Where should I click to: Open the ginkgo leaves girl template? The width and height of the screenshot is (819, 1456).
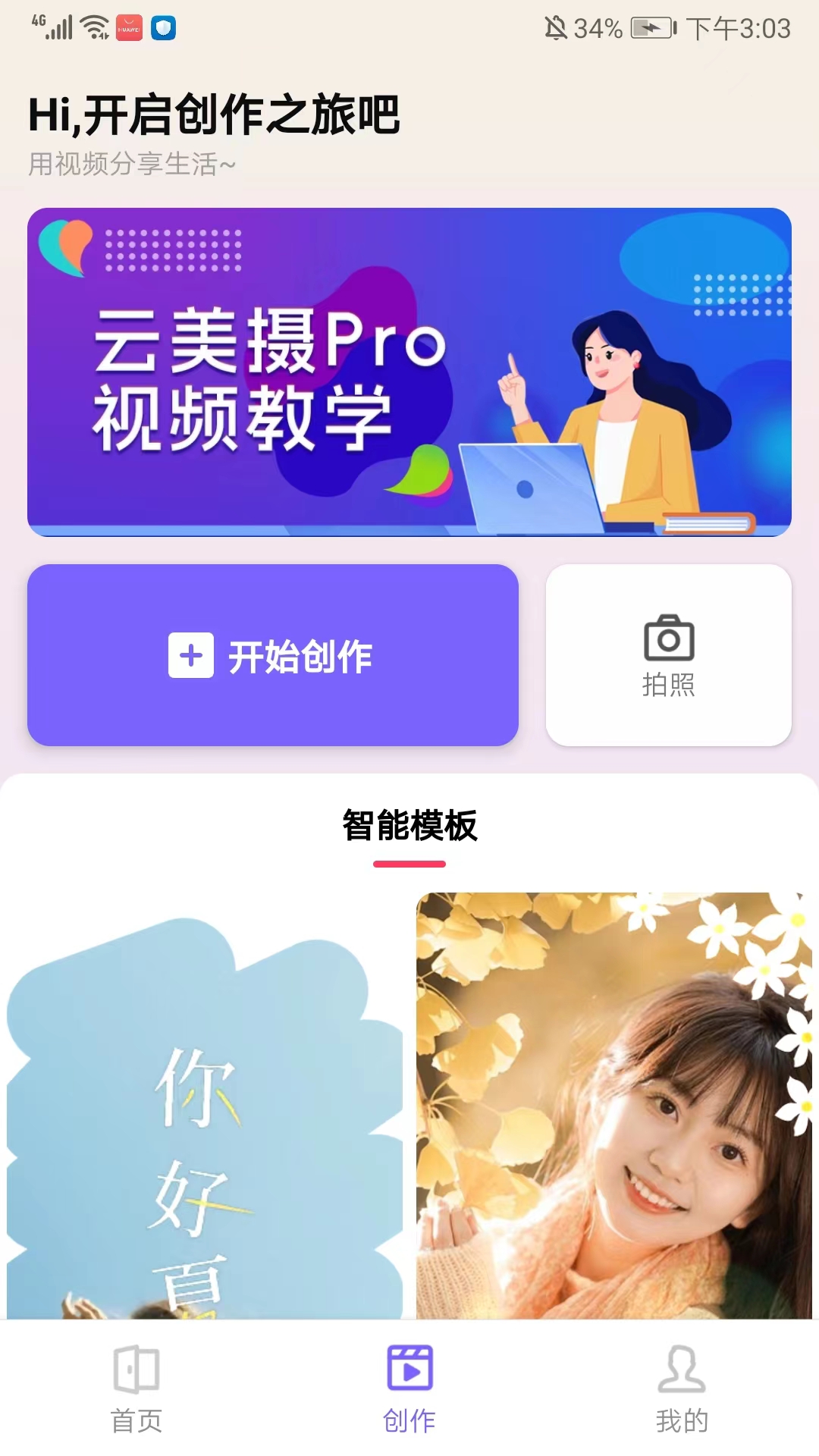(x=613, y=1107)
